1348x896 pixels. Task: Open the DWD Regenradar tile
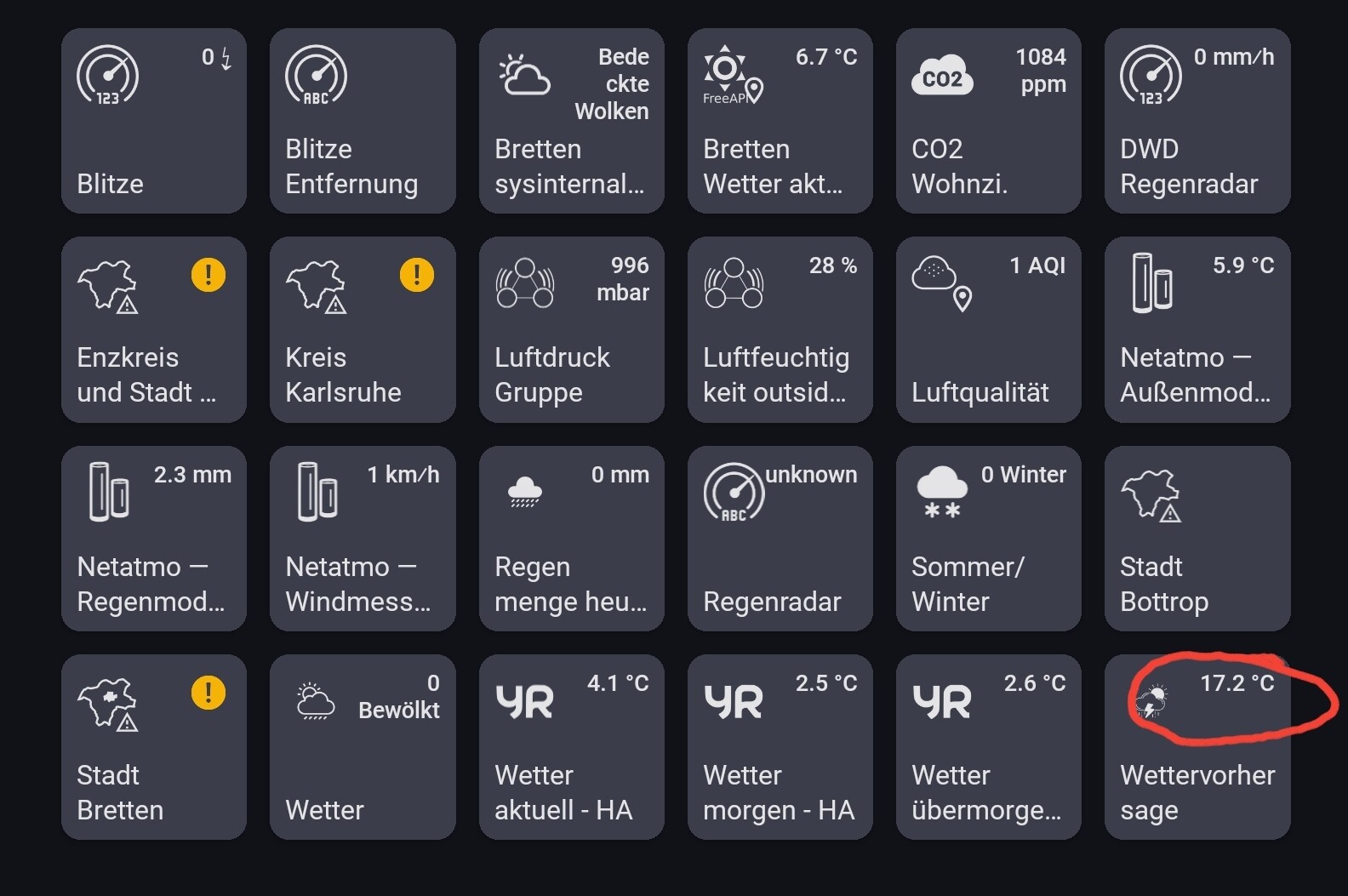(1197, 121)
